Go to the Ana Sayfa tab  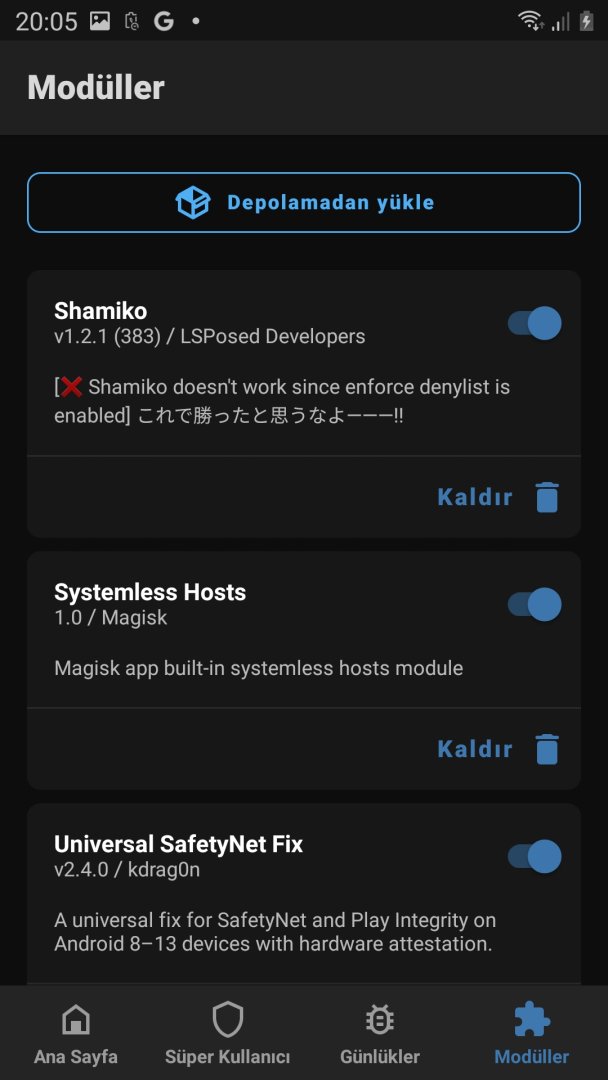[76, 1034]
